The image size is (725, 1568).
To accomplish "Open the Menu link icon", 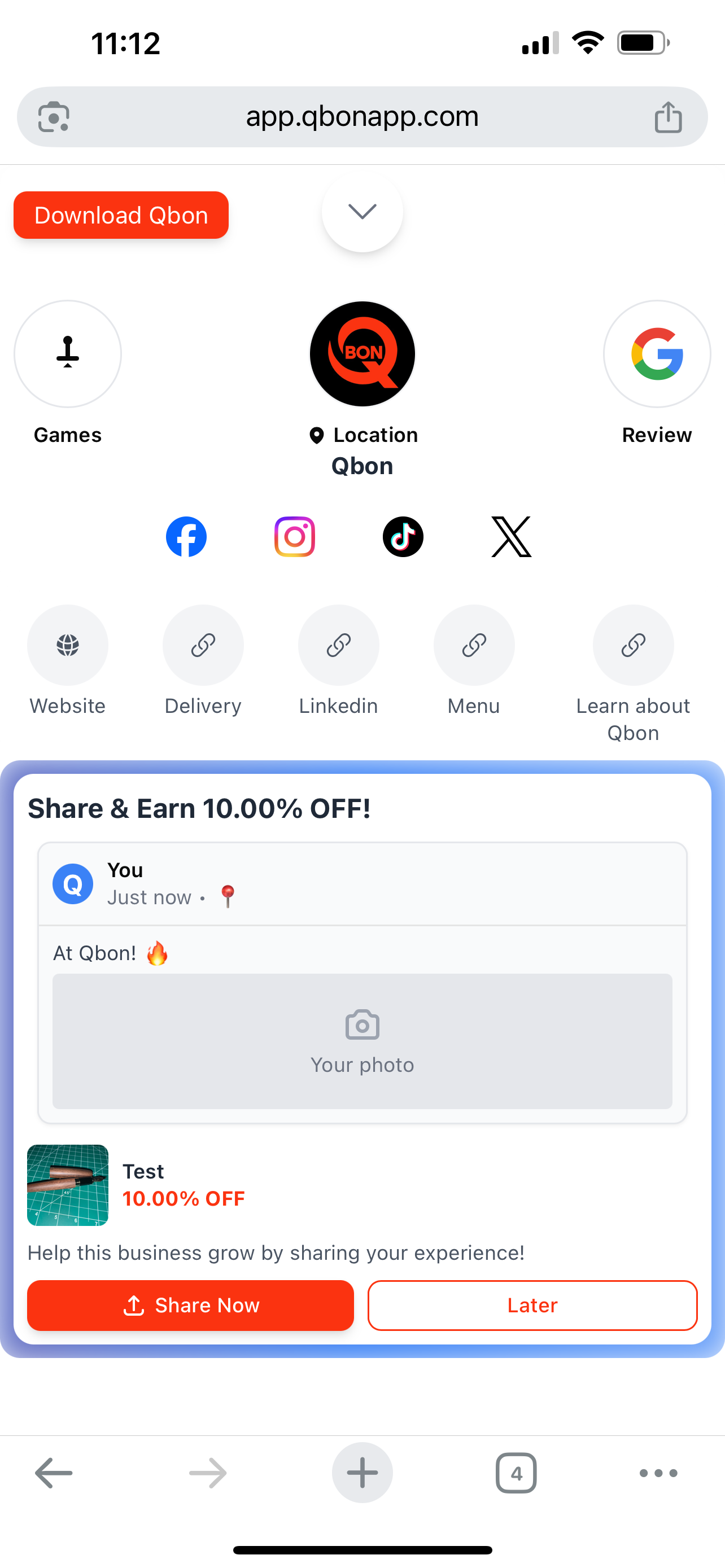I will [x=474, y=645].
